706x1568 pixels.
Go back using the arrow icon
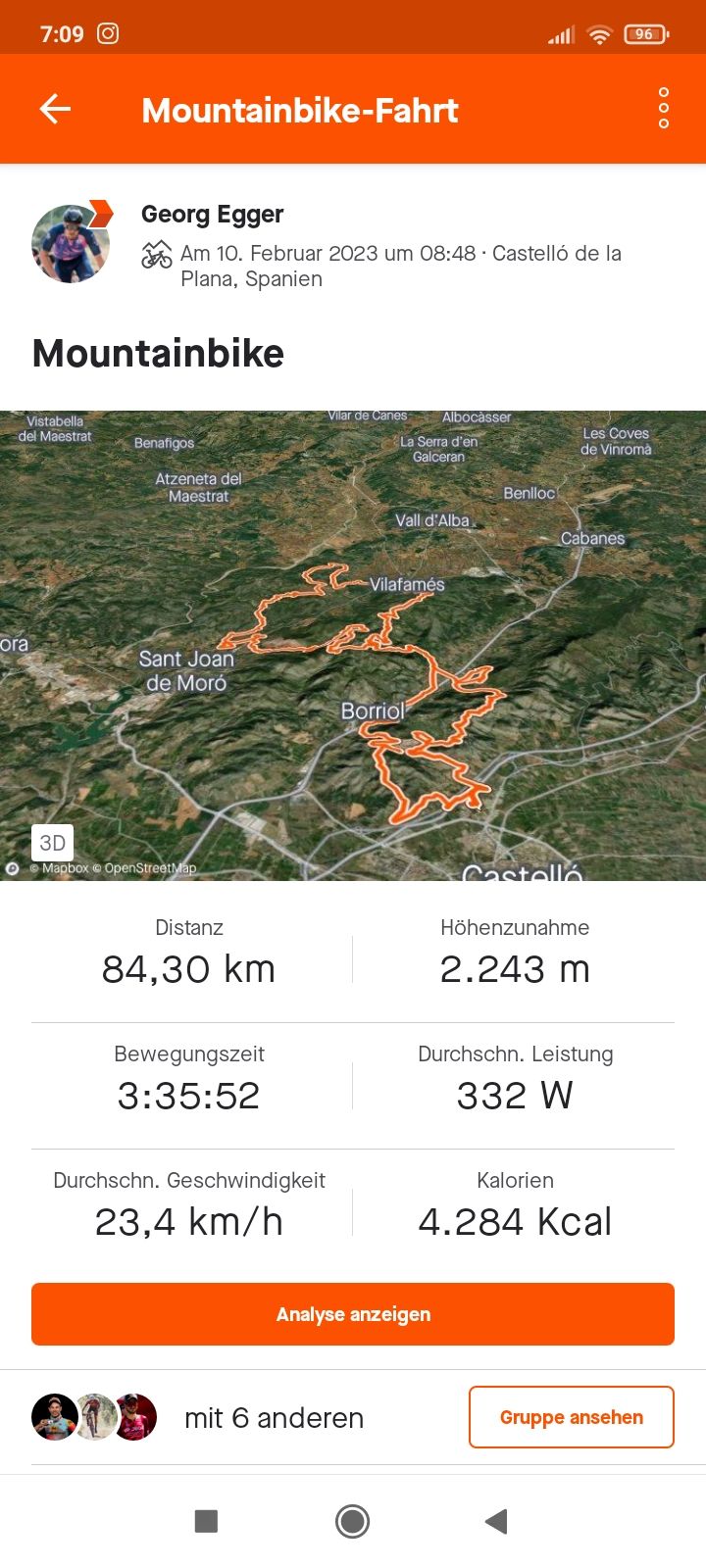pos(55,109)
